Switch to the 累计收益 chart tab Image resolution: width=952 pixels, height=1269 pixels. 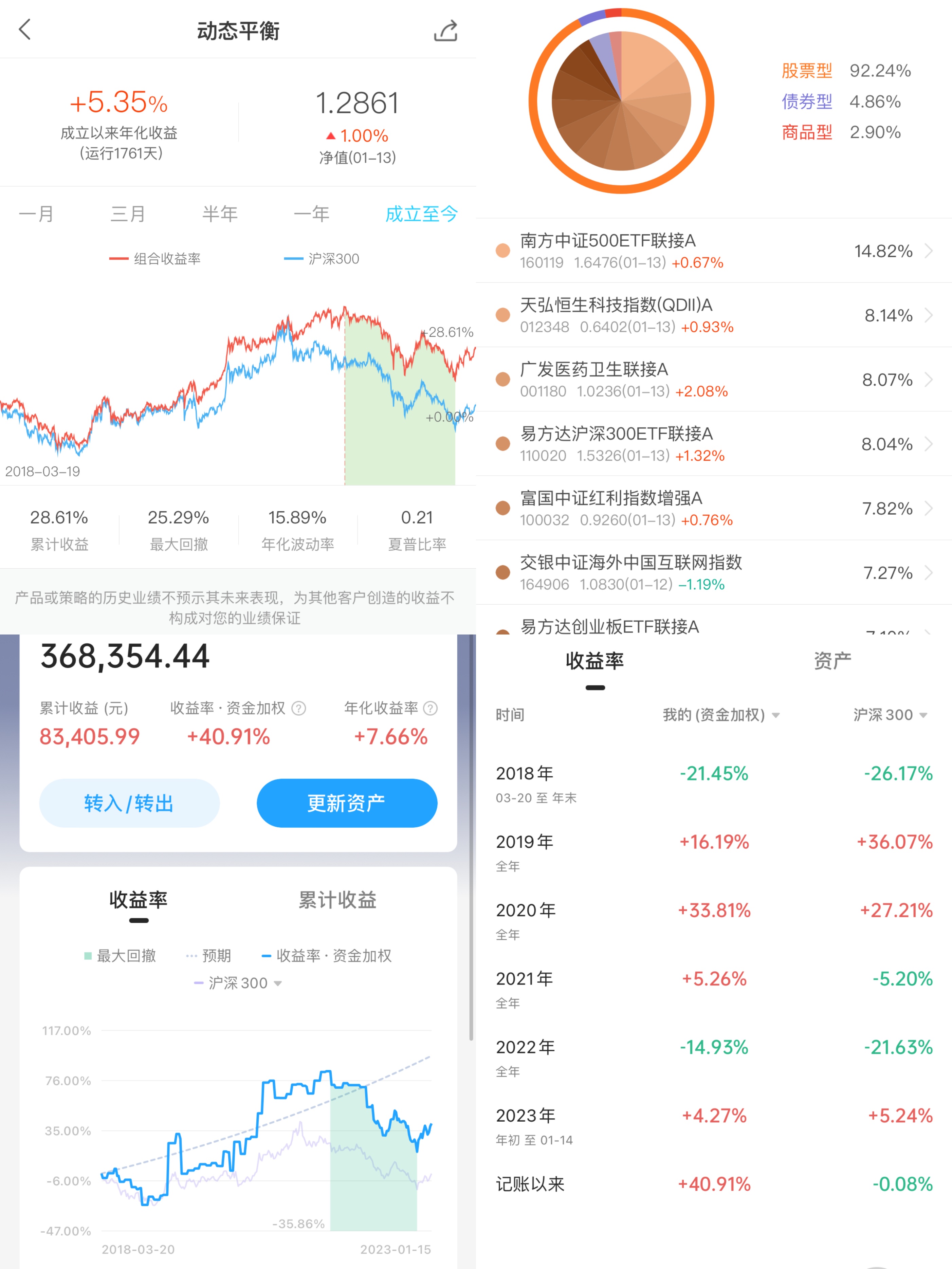[x=337, y=900]
